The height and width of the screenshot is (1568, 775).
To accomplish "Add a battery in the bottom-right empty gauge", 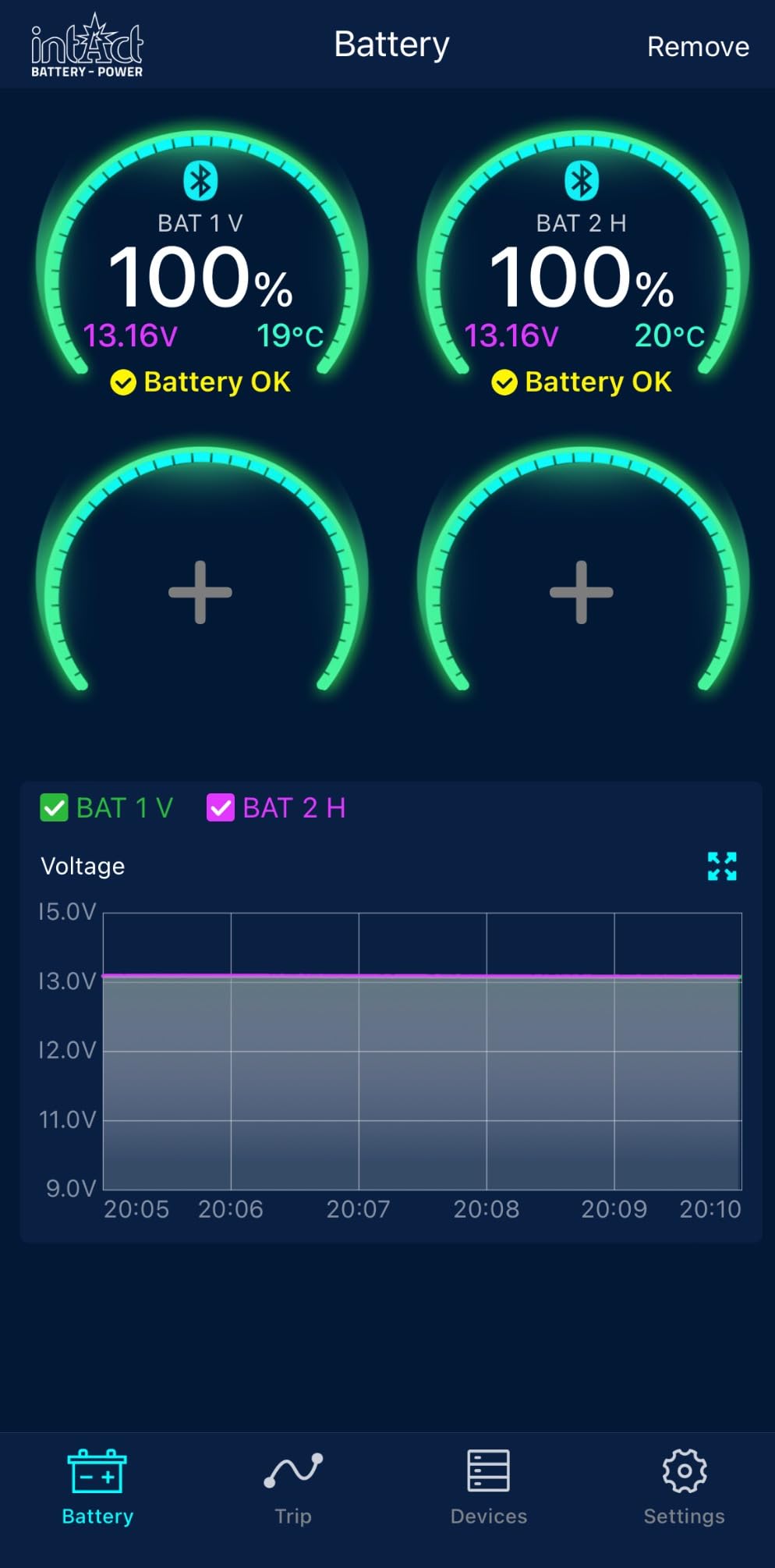I will pyautogui.click(x=582, y=591).
